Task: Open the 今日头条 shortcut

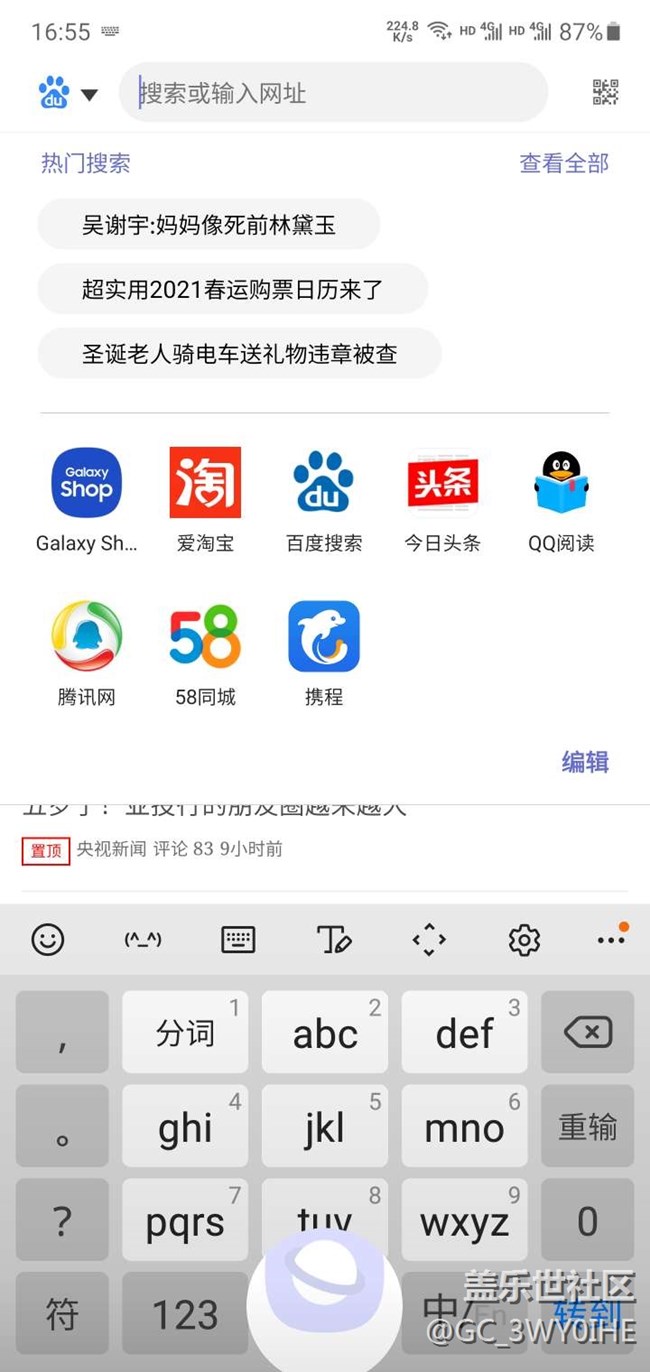Action: point(442,500)
